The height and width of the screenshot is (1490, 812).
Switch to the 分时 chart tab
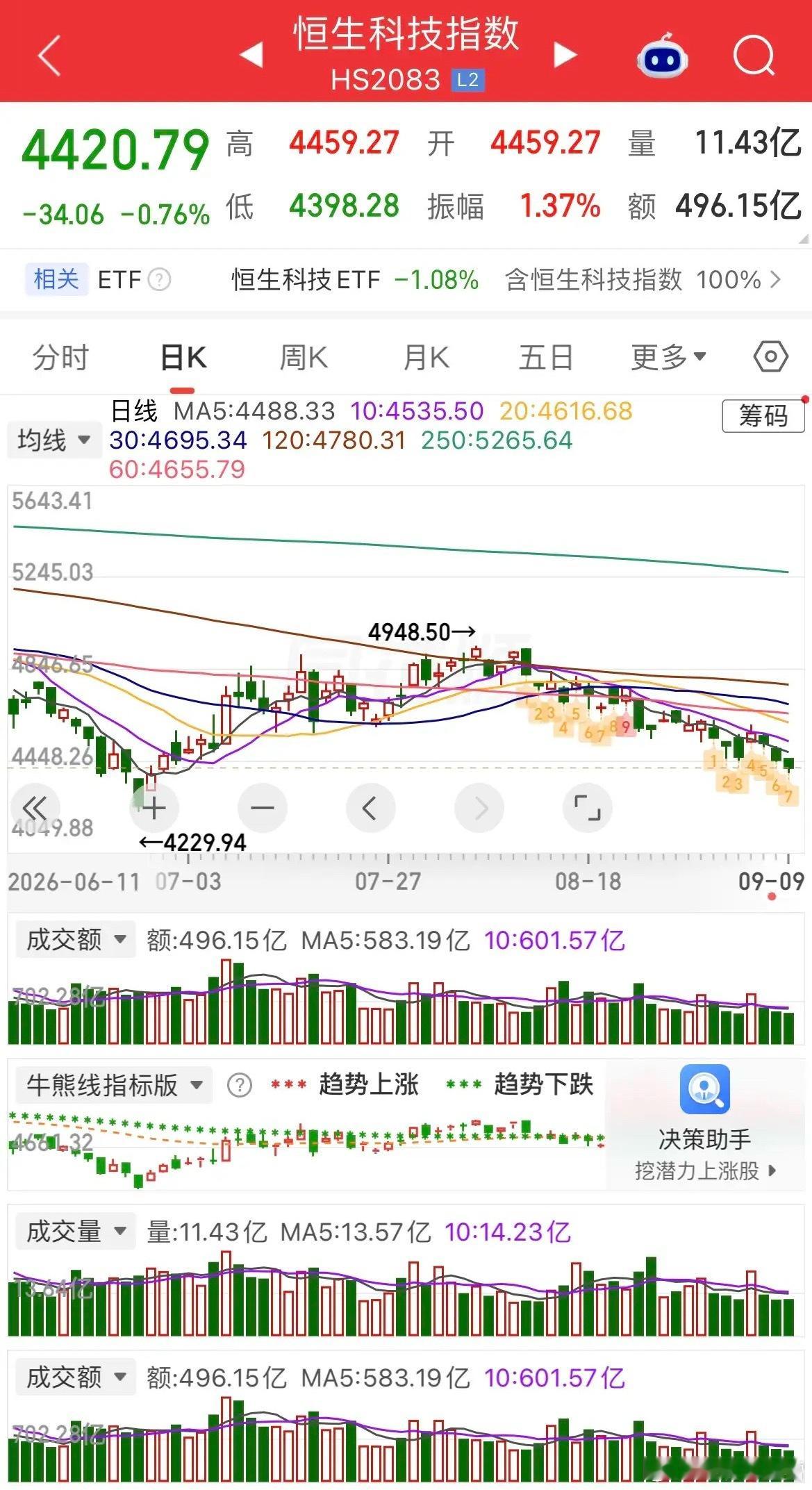click(61, 358)
